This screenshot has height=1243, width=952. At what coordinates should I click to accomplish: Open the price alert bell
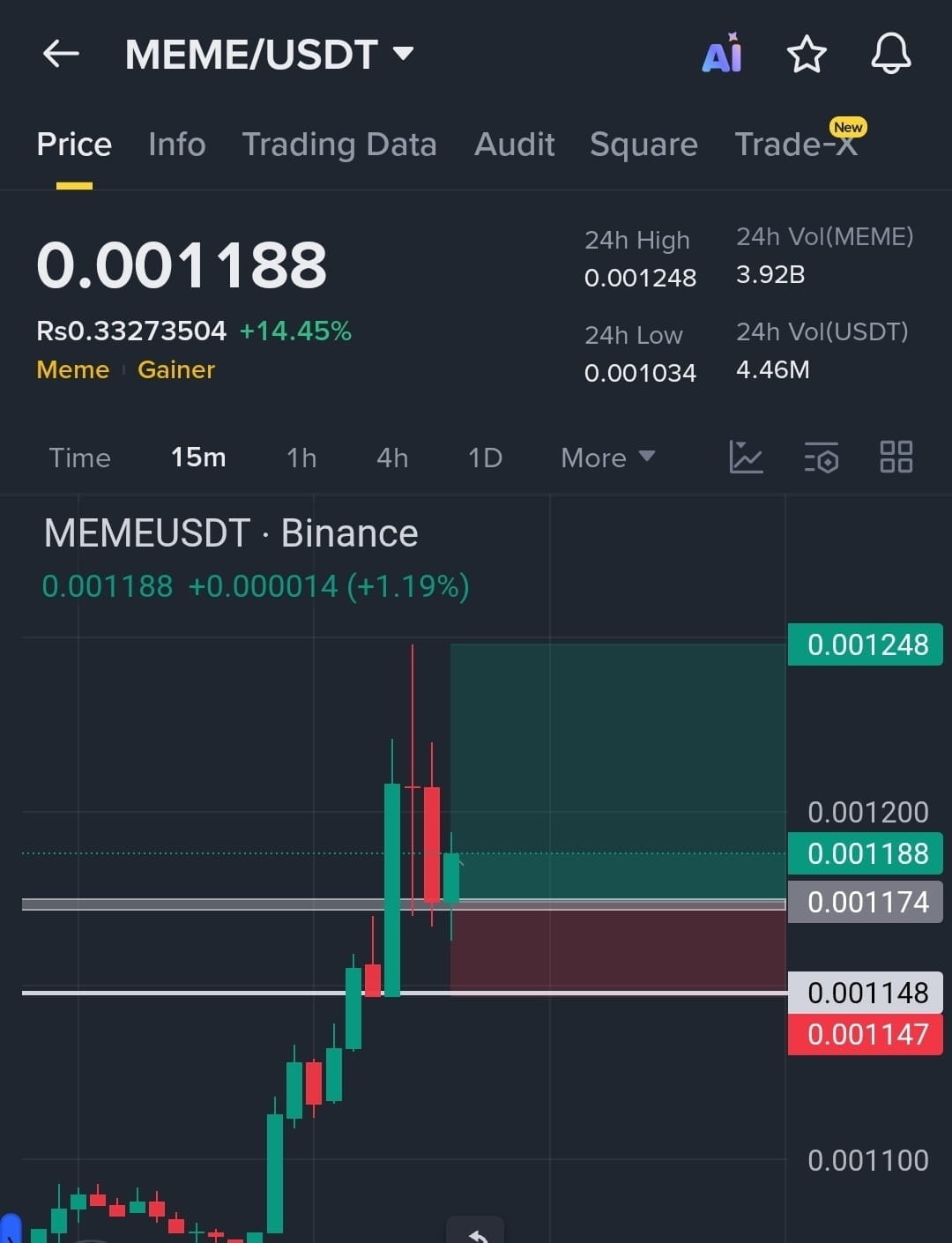pyautogui.click(x=890, y=55)
